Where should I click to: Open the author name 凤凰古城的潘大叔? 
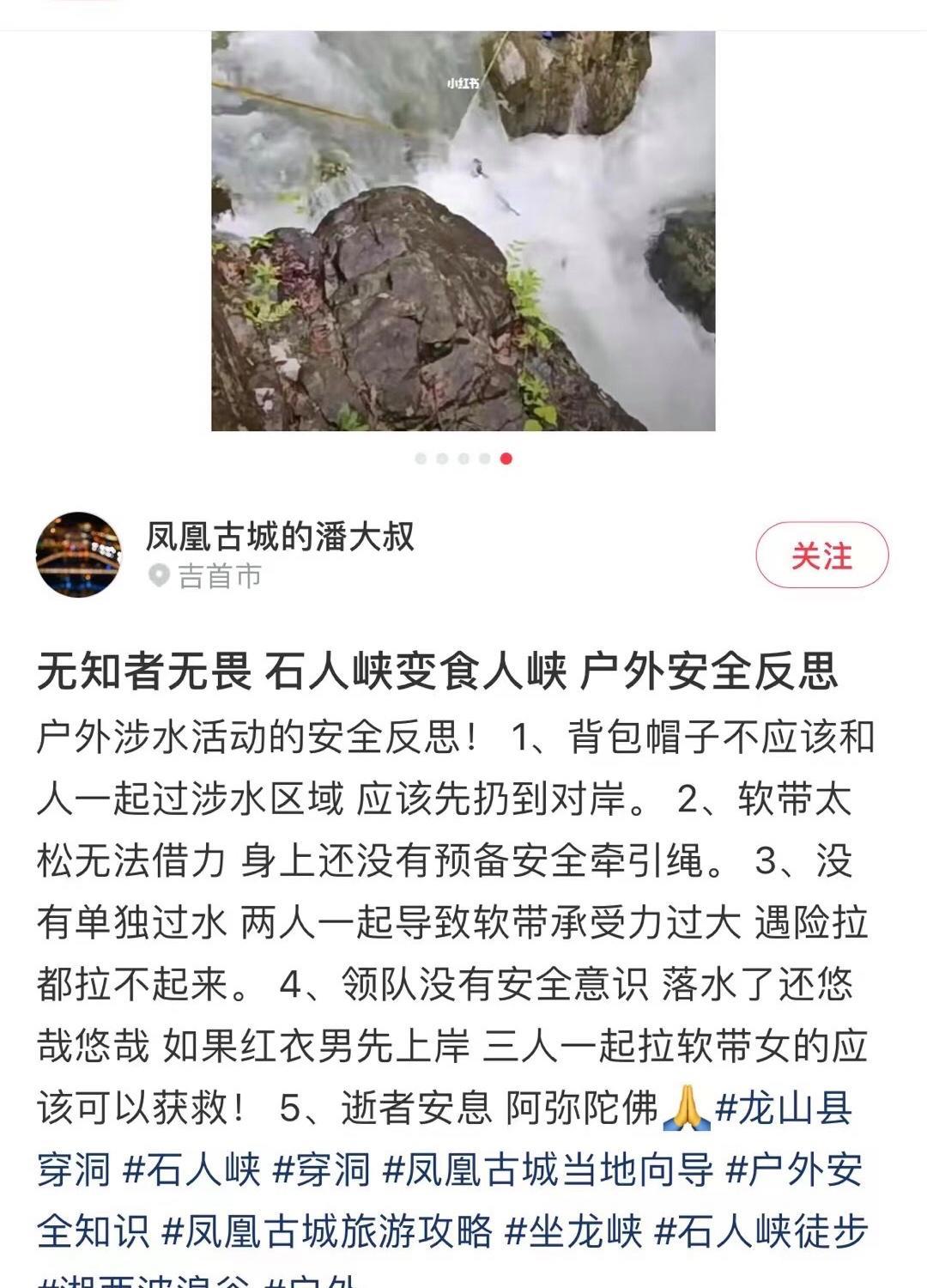(280, 537)
